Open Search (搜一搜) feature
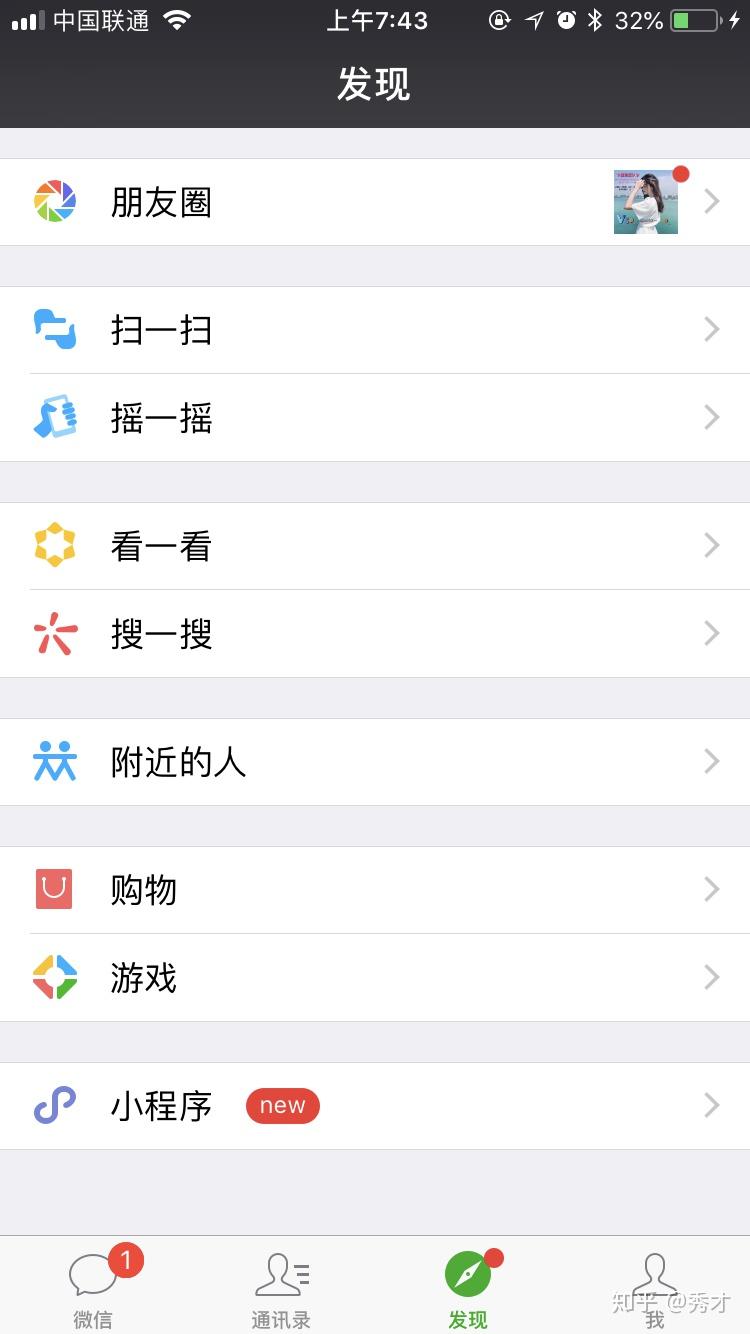The height and width of the screenshot is (1334, 750). (x=55, y=633)
